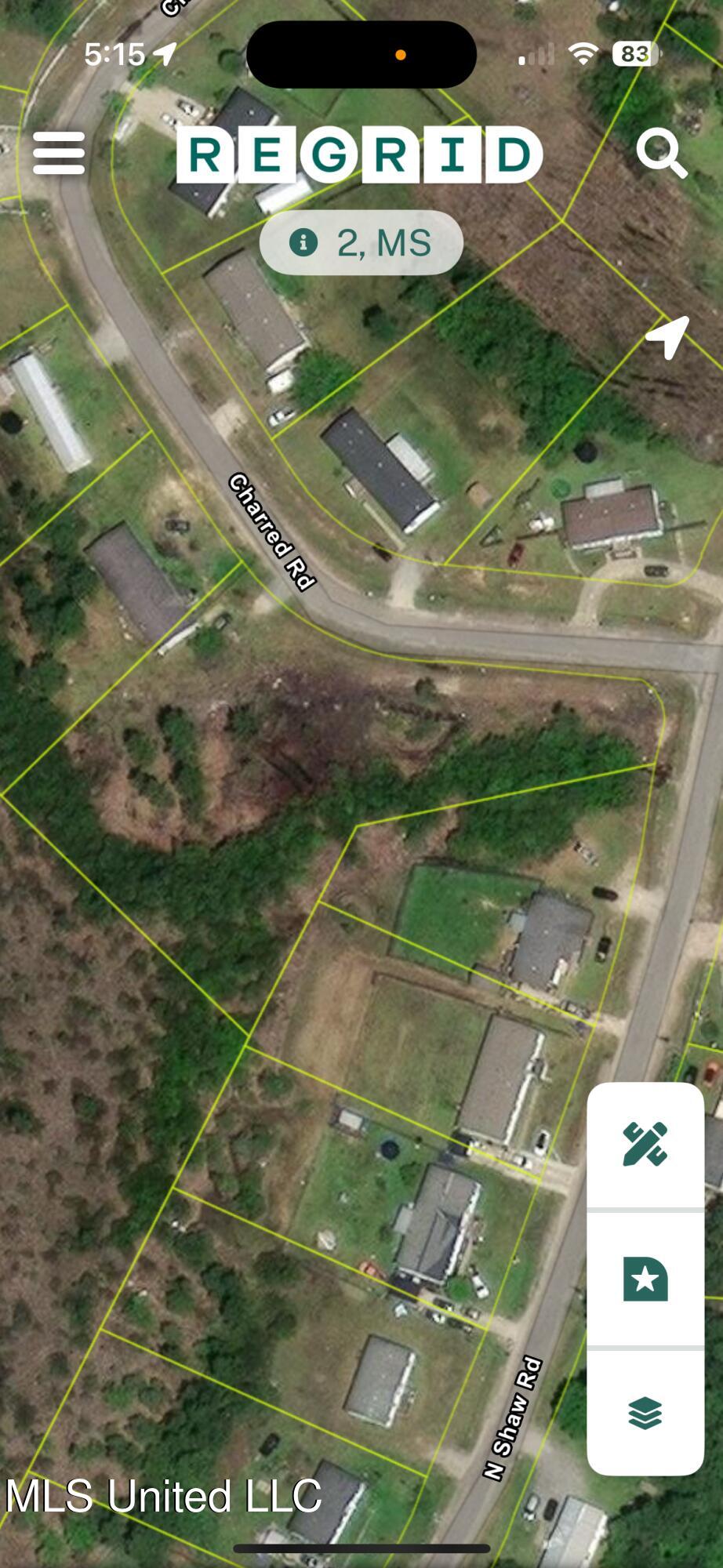
Task: Tap the '2, MS' info chip
Action: click(x=361, y=243)
